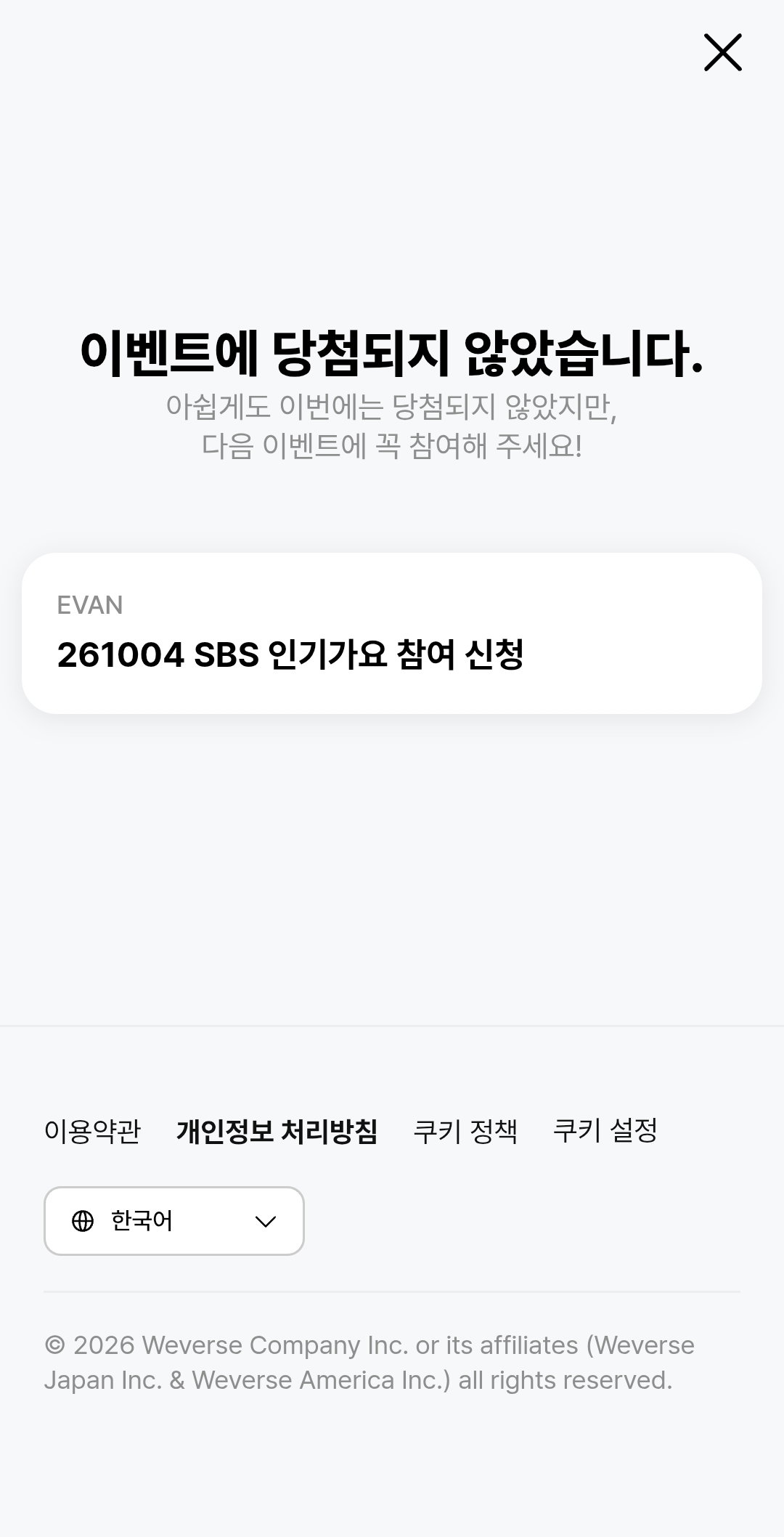This screenshot has width=784, height=1537.
Task: Open the 이용약관 terms link
Action: coord(92,1131)
